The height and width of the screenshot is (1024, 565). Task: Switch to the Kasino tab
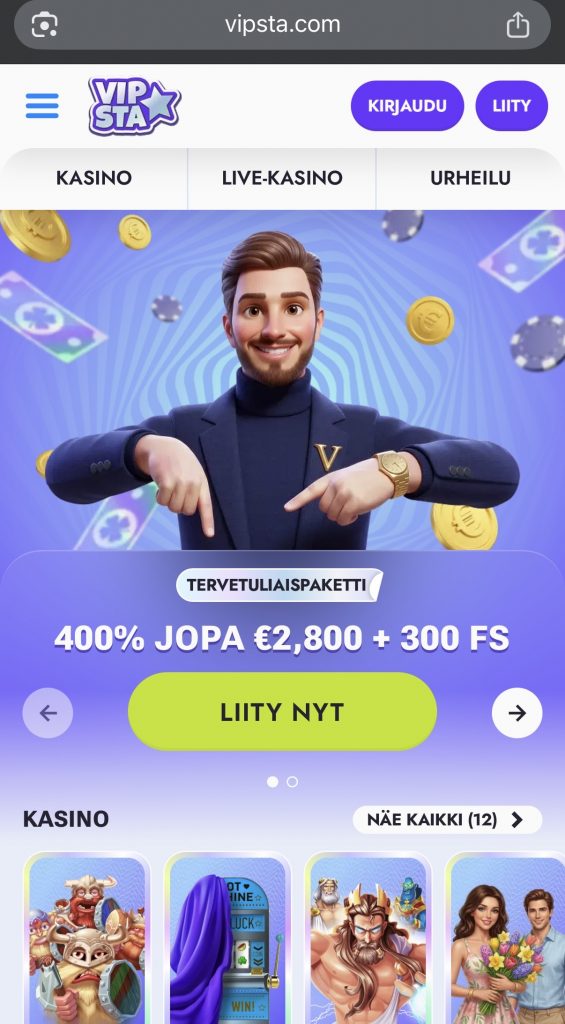click(94, 178)
